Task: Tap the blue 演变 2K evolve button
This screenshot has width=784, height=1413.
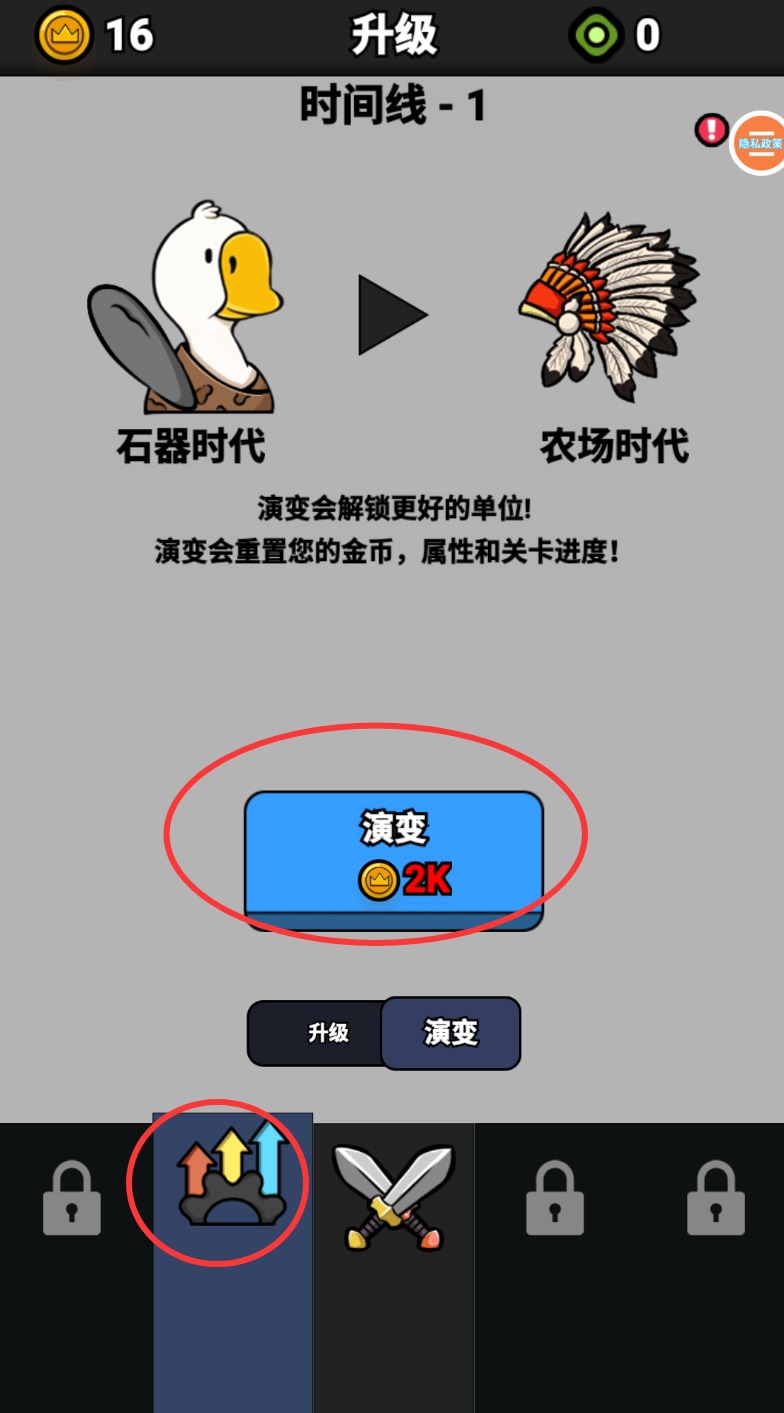Action: tap(393, 855)
